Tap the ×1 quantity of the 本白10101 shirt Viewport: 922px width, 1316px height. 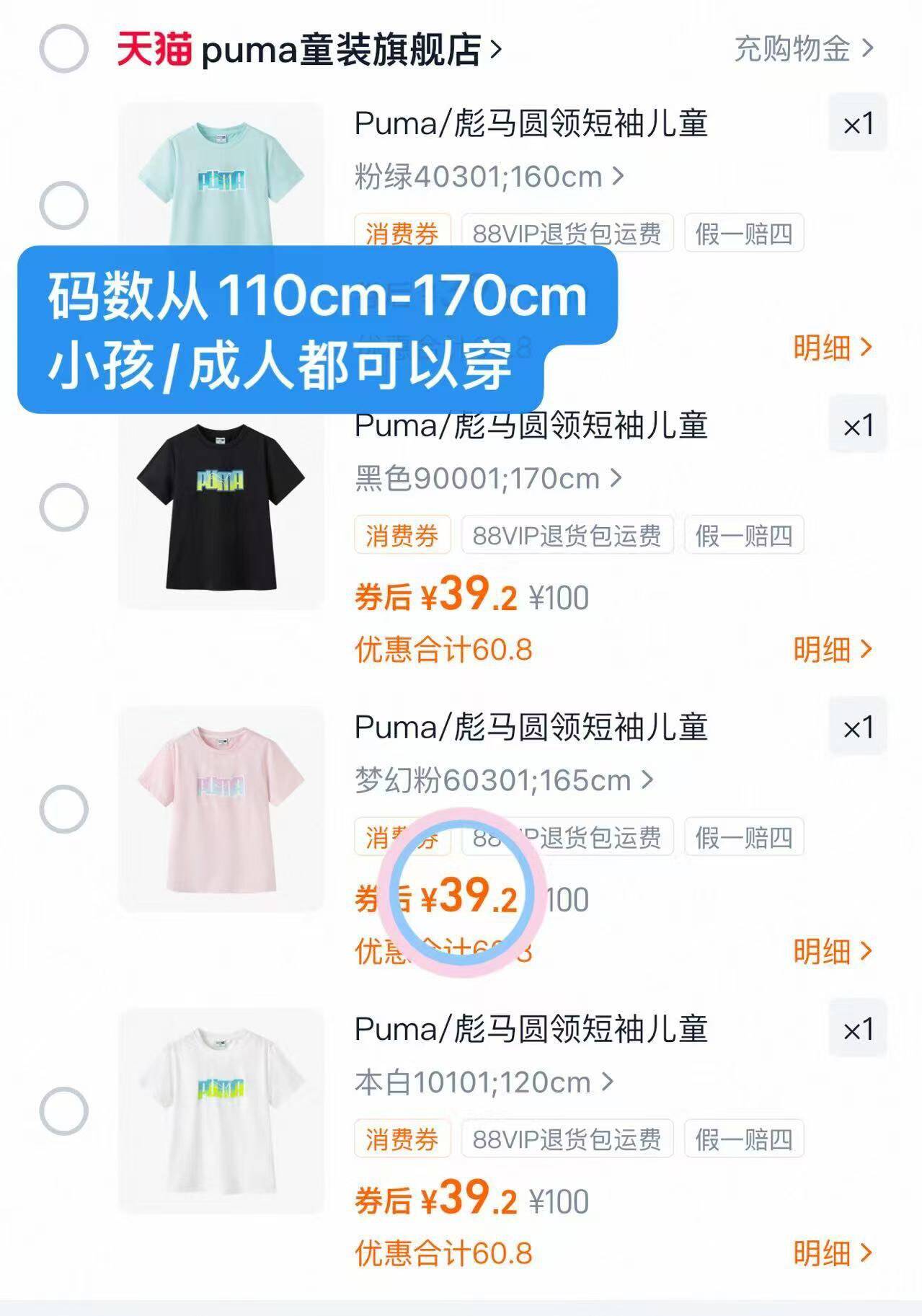coord(857,1029)
